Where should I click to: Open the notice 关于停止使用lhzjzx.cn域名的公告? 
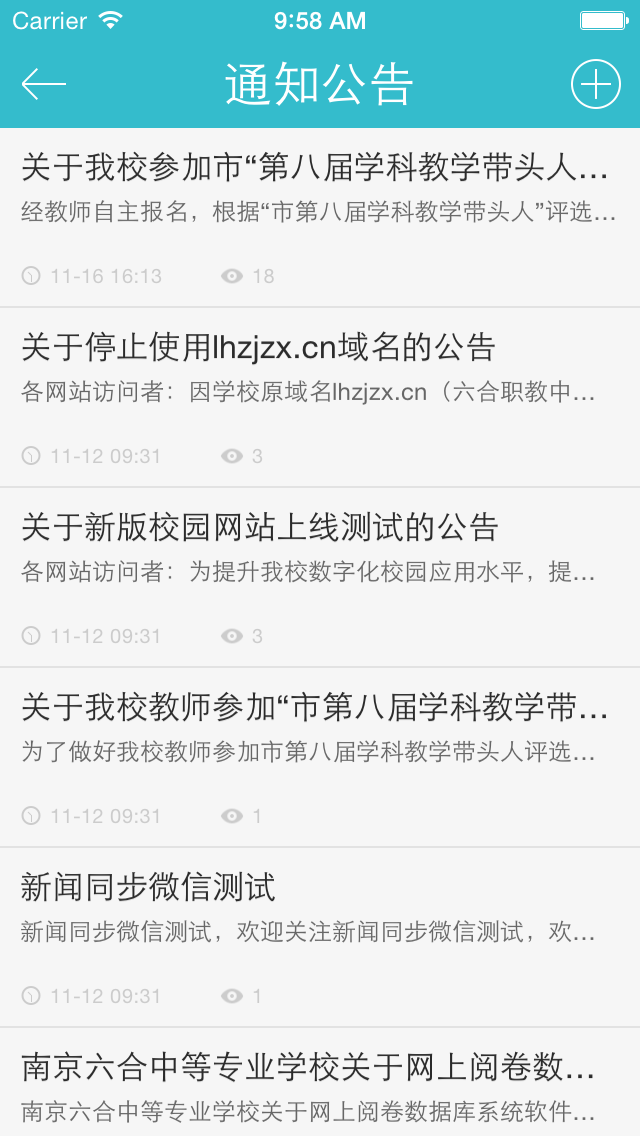pyautogui.click(x=320, y=397)
